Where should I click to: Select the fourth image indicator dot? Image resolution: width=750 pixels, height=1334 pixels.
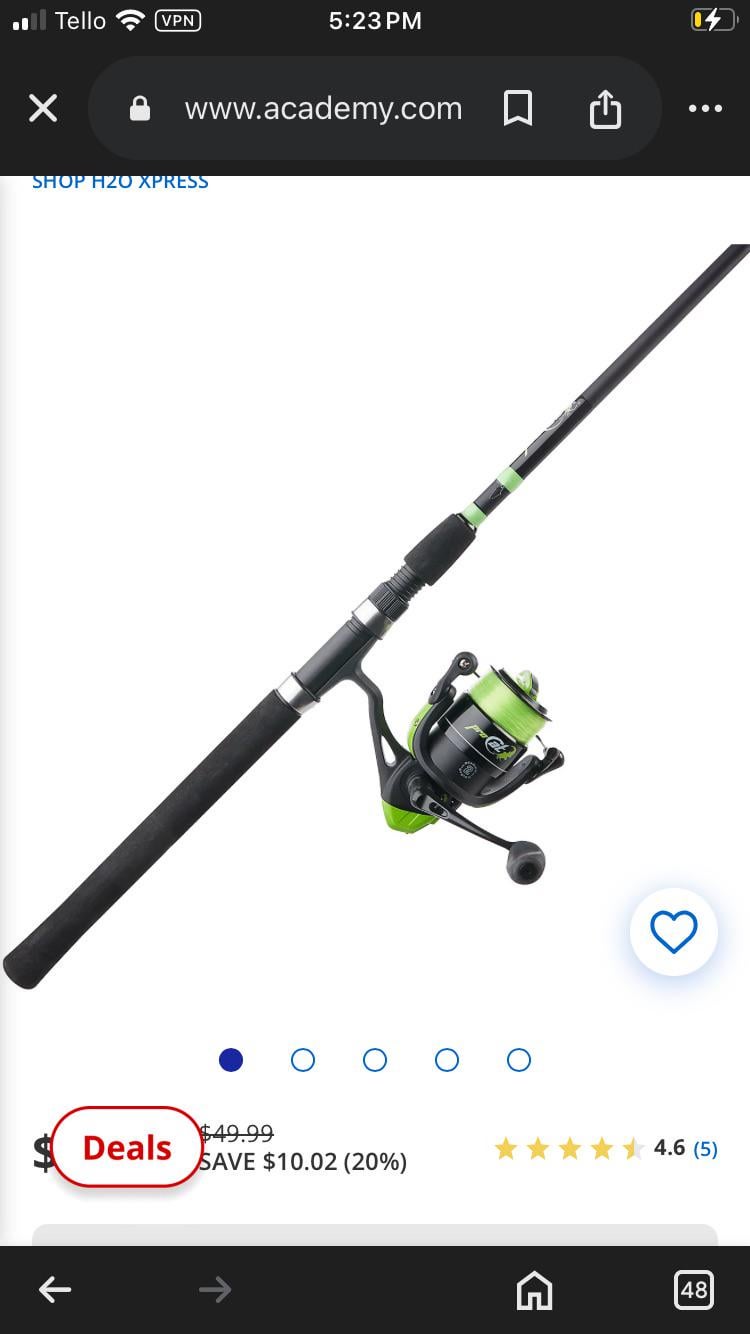coord(447,1060)
